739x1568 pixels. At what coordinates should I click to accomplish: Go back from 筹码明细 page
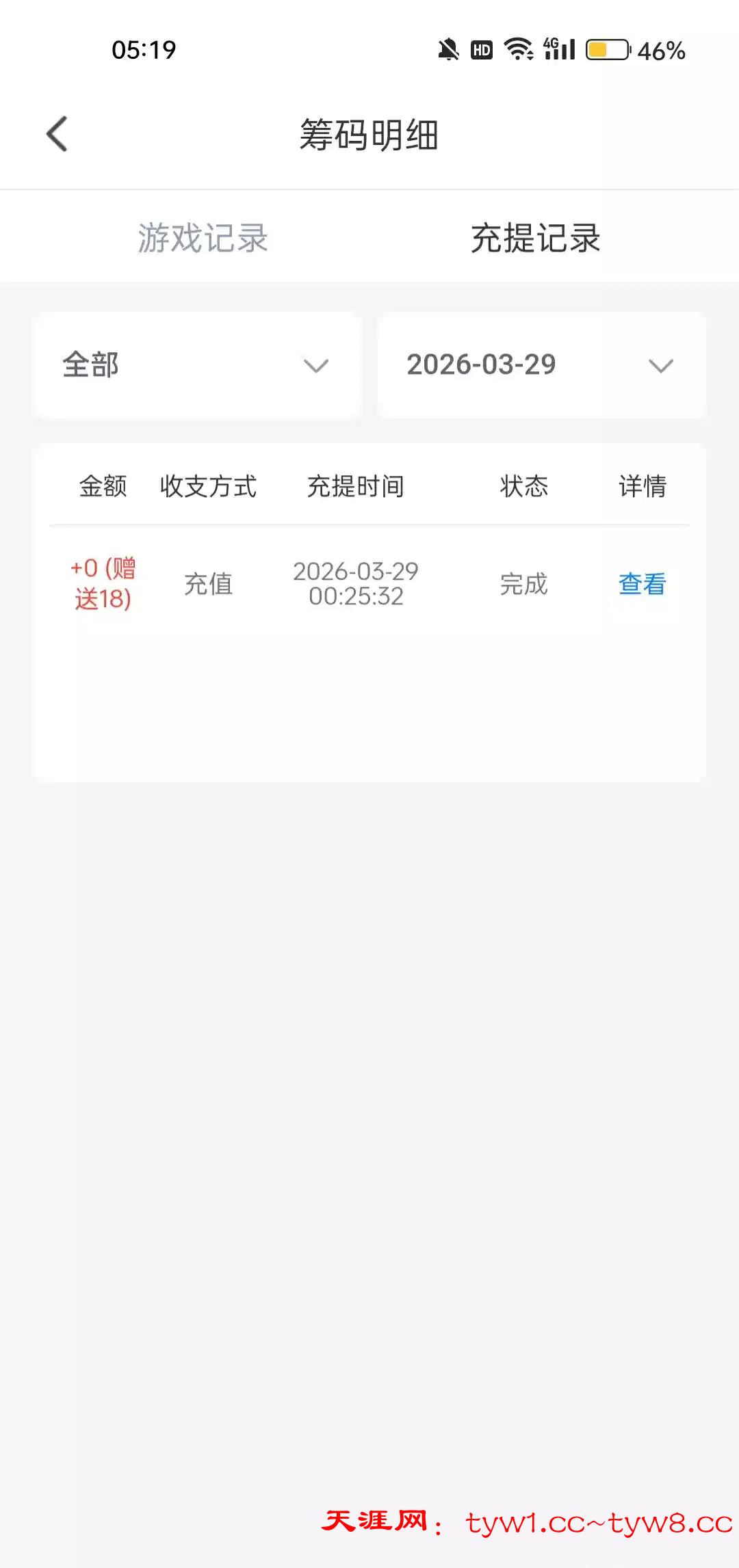[57, 133]
